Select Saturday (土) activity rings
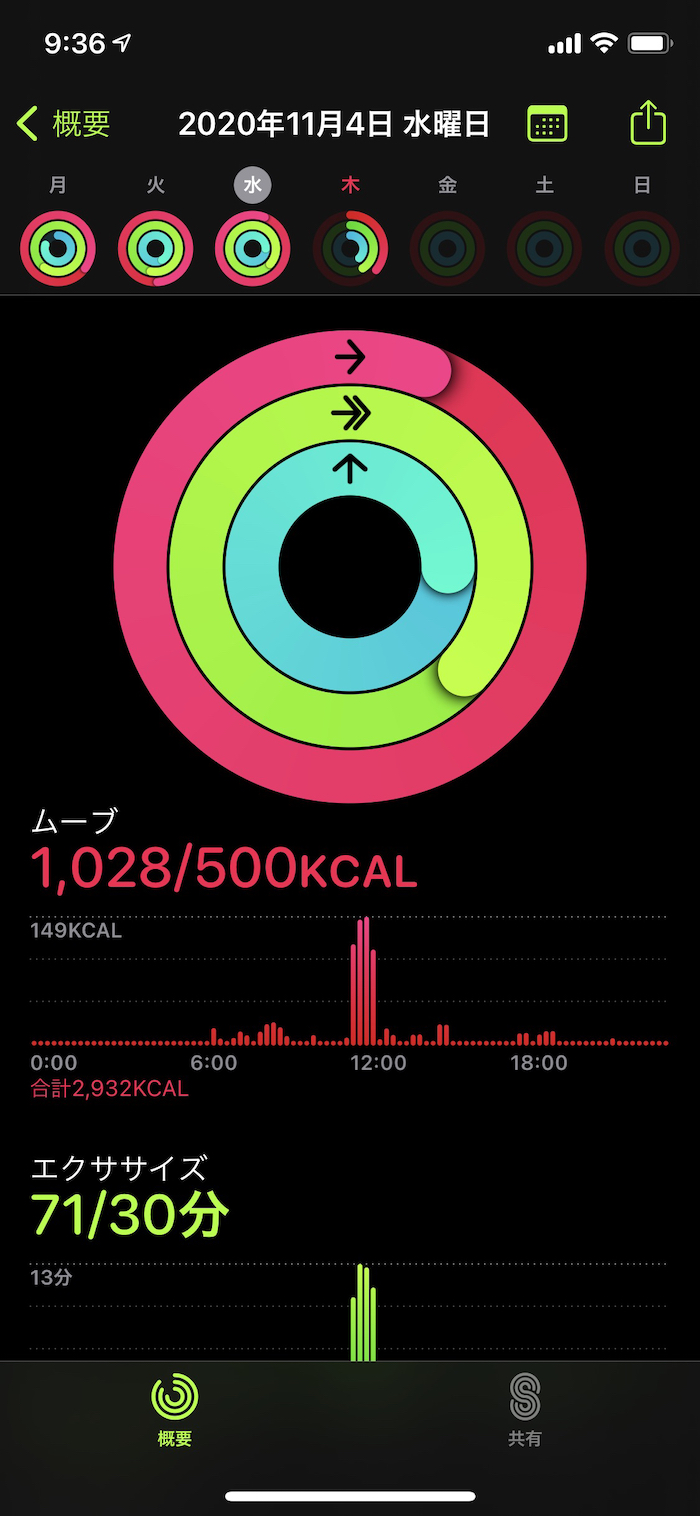700x1516 pixels. (544, 248)
